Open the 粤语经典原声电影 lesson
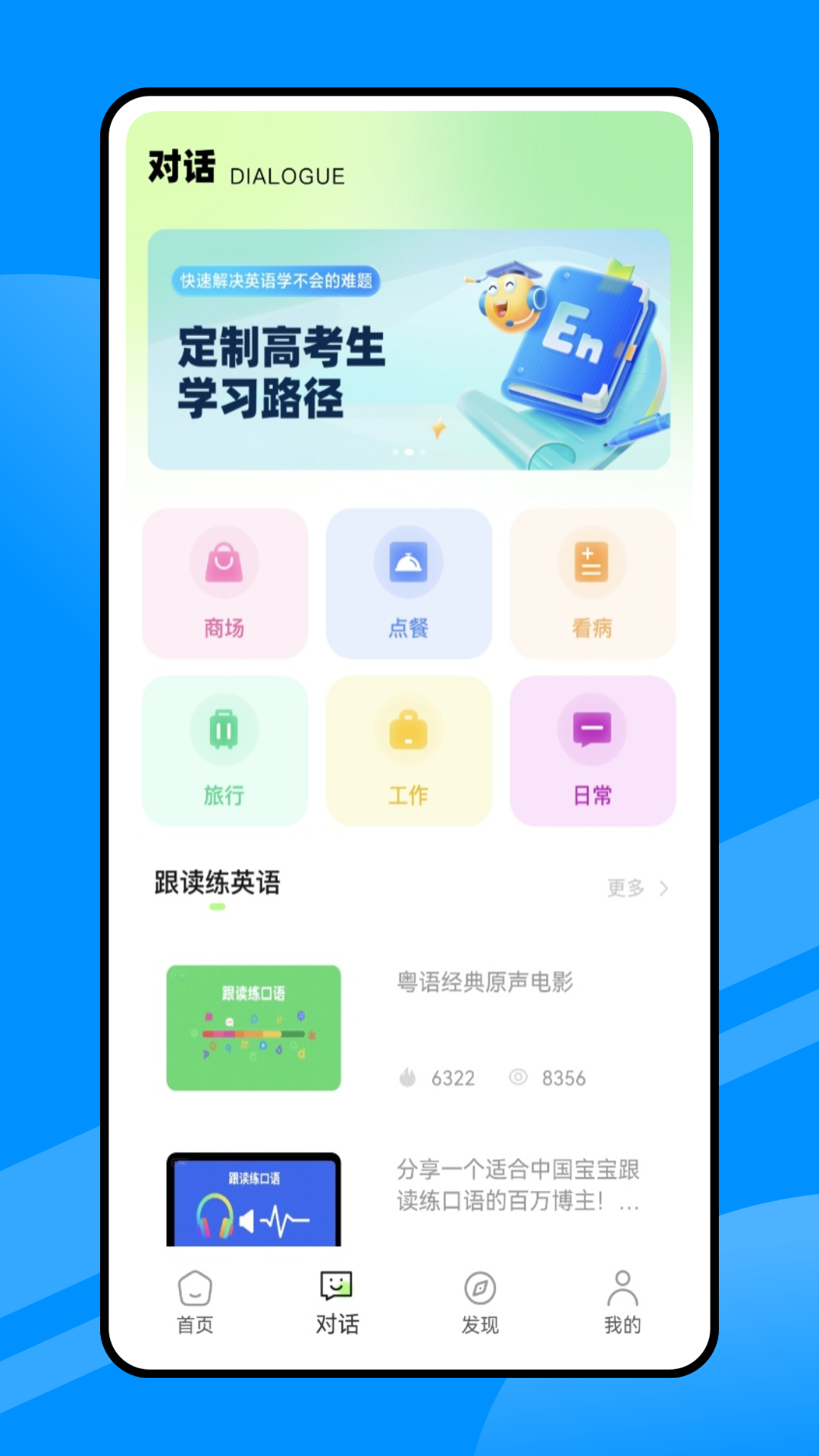Viewport: 819px width, 1456px height. (485, 983)
